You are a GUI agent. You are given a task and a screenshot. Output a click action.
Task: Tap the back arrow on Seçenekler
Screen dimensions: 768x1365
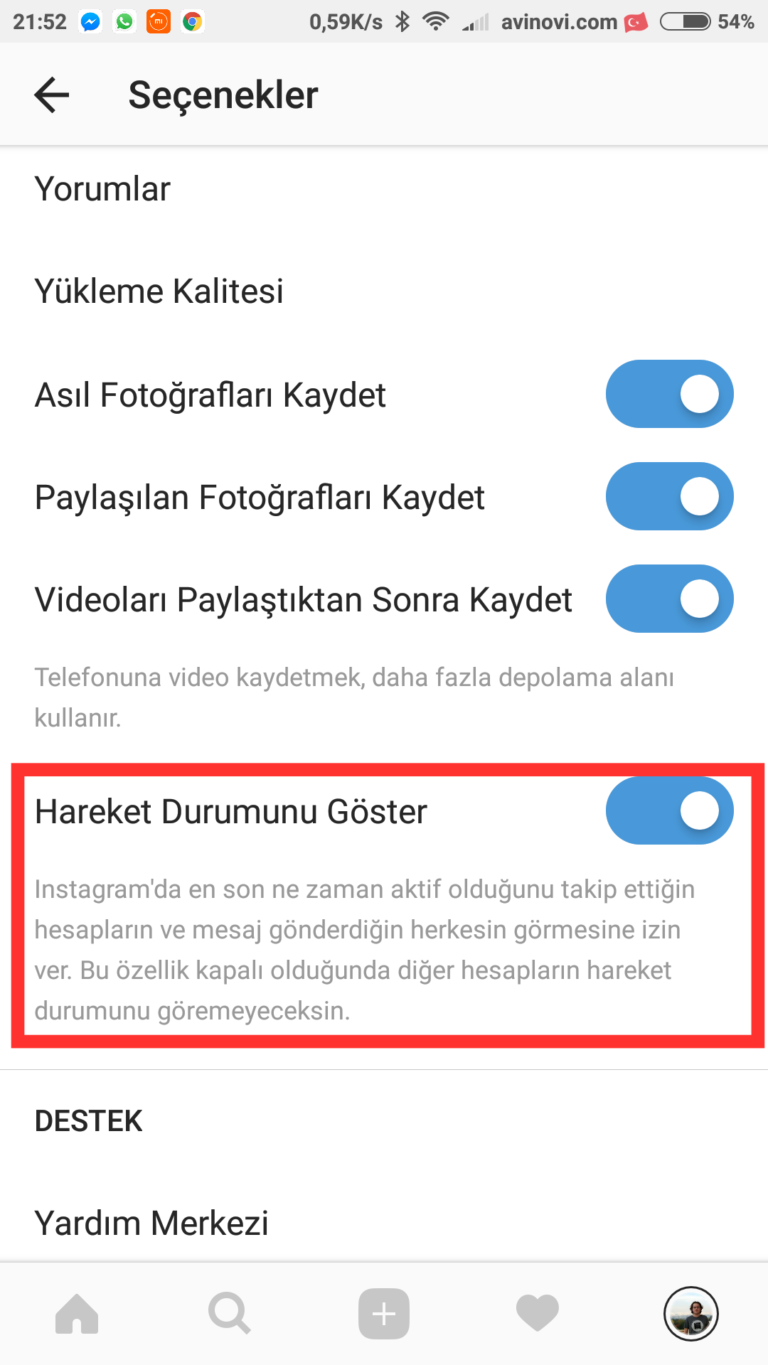(x=50, y=94)
